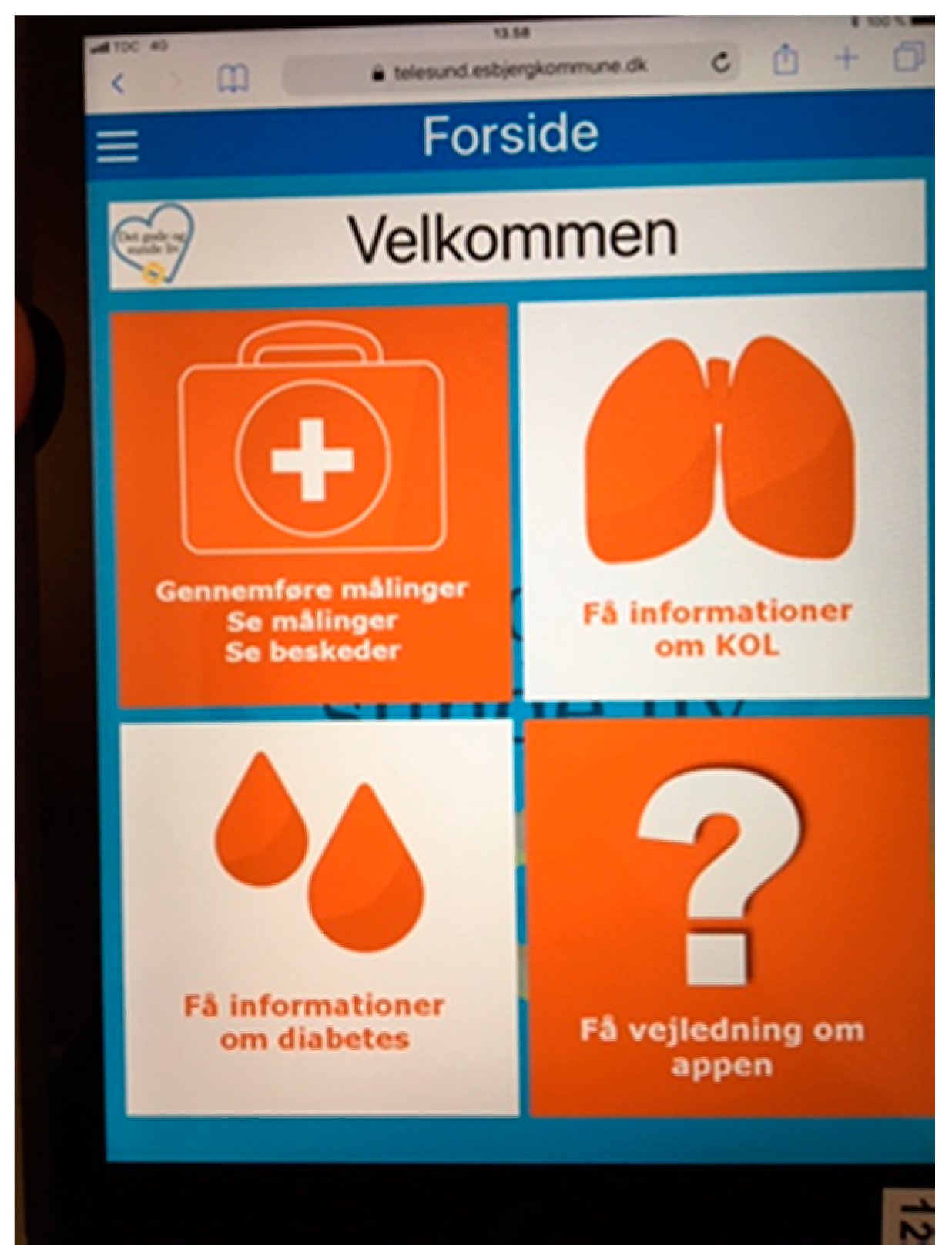
Task: Go back in browser
Action: click(x=118, y=83)
